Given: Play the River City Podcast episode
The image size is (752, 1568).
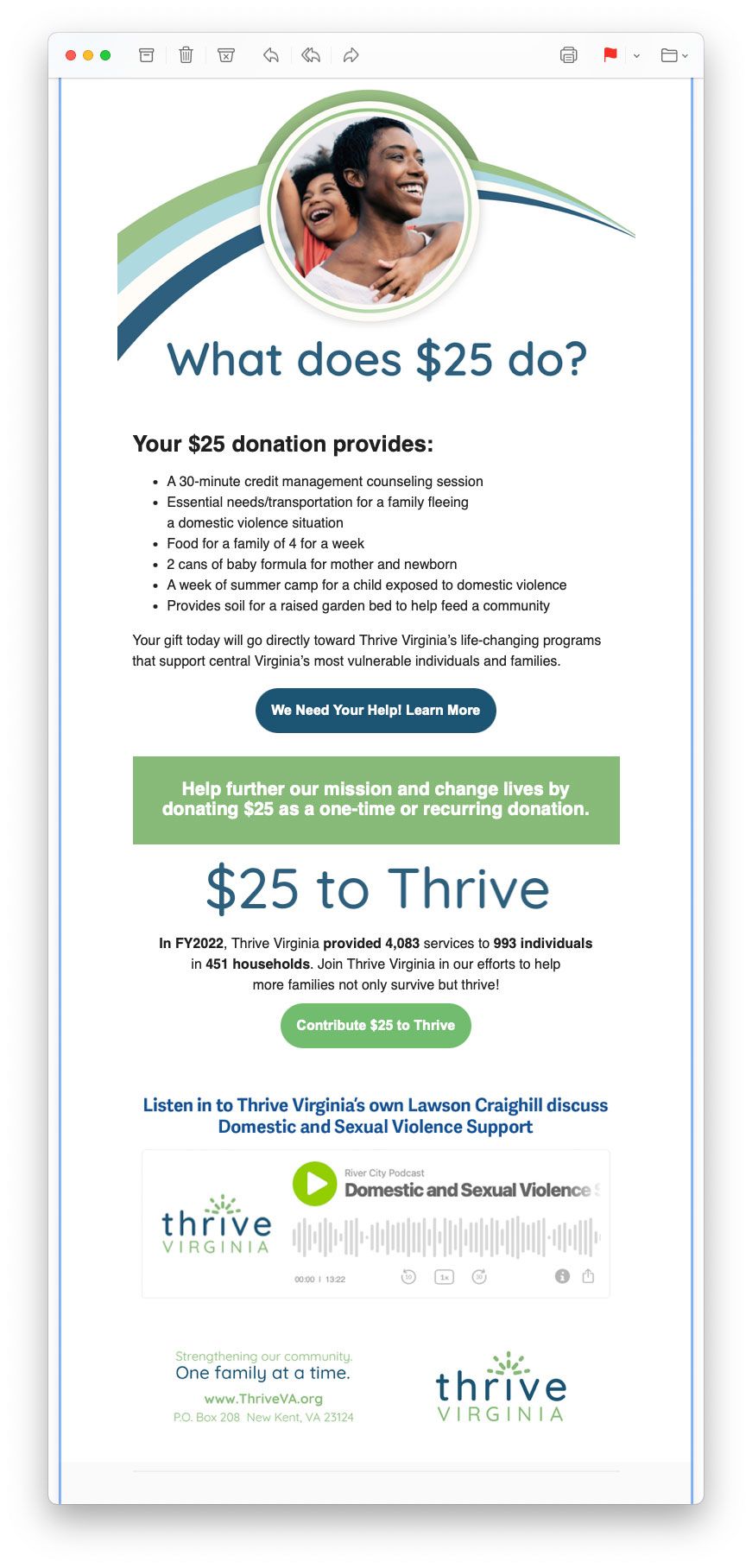Looking at the screenshot, I should pyautogui.click(x=315, y=1184).
